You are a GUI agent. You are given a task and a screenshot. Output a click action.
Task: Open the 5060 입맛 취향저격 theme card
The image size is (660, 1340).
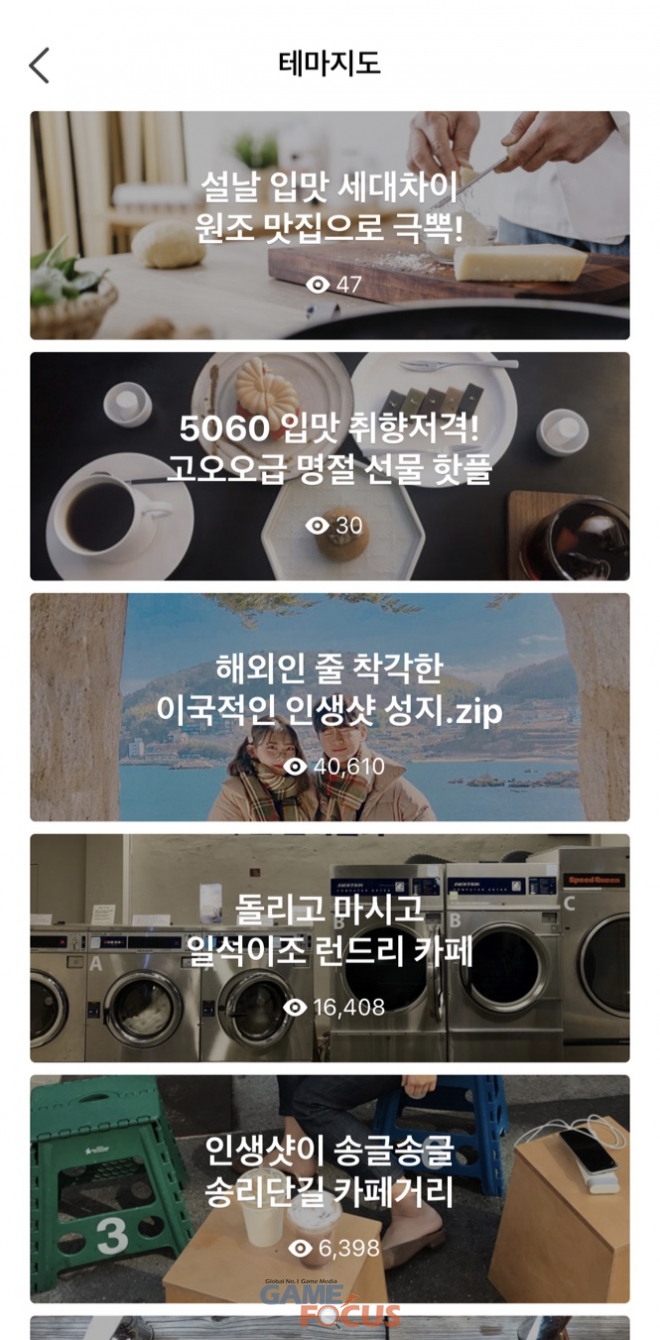point(330,466)
